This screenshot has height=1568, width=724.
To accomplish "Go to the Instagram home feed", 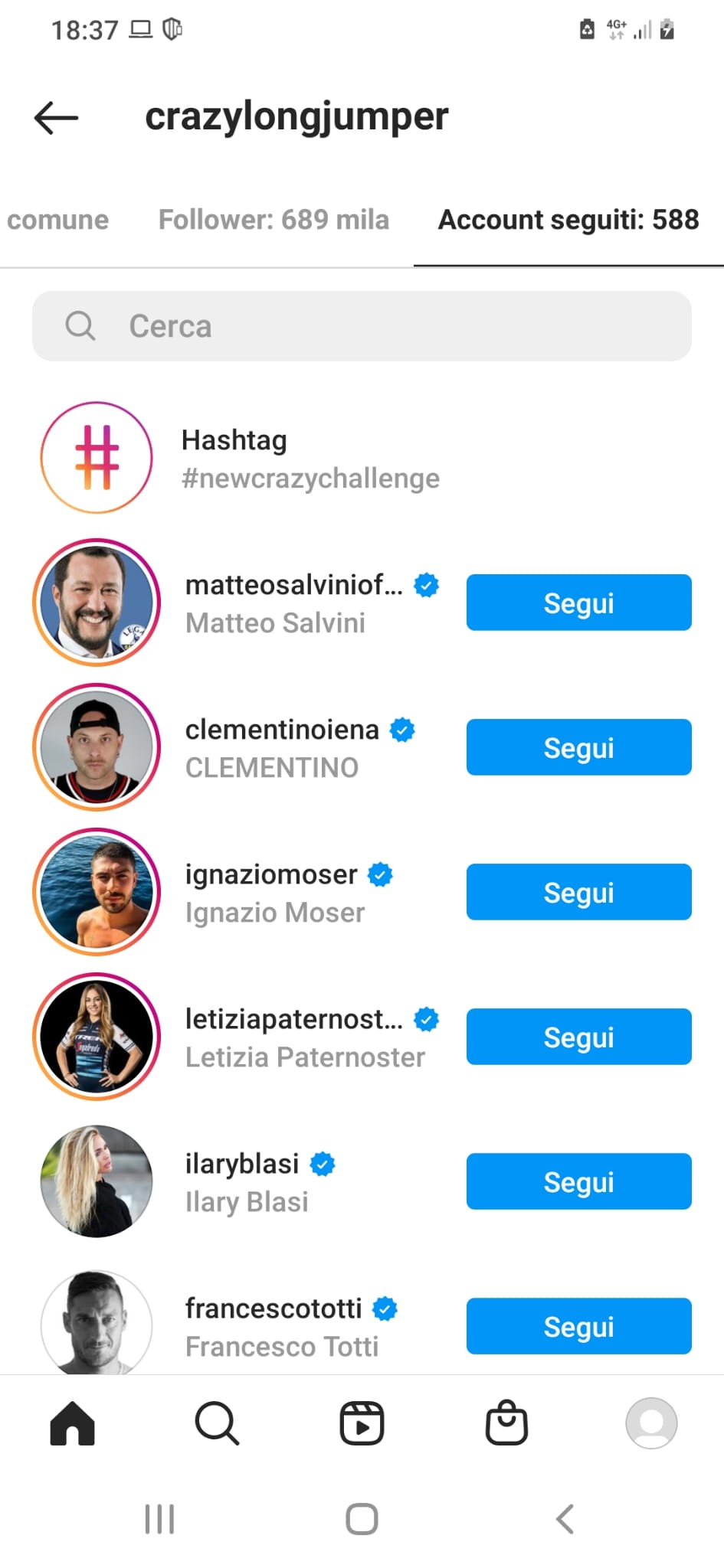I will [x=73, y=1424].
